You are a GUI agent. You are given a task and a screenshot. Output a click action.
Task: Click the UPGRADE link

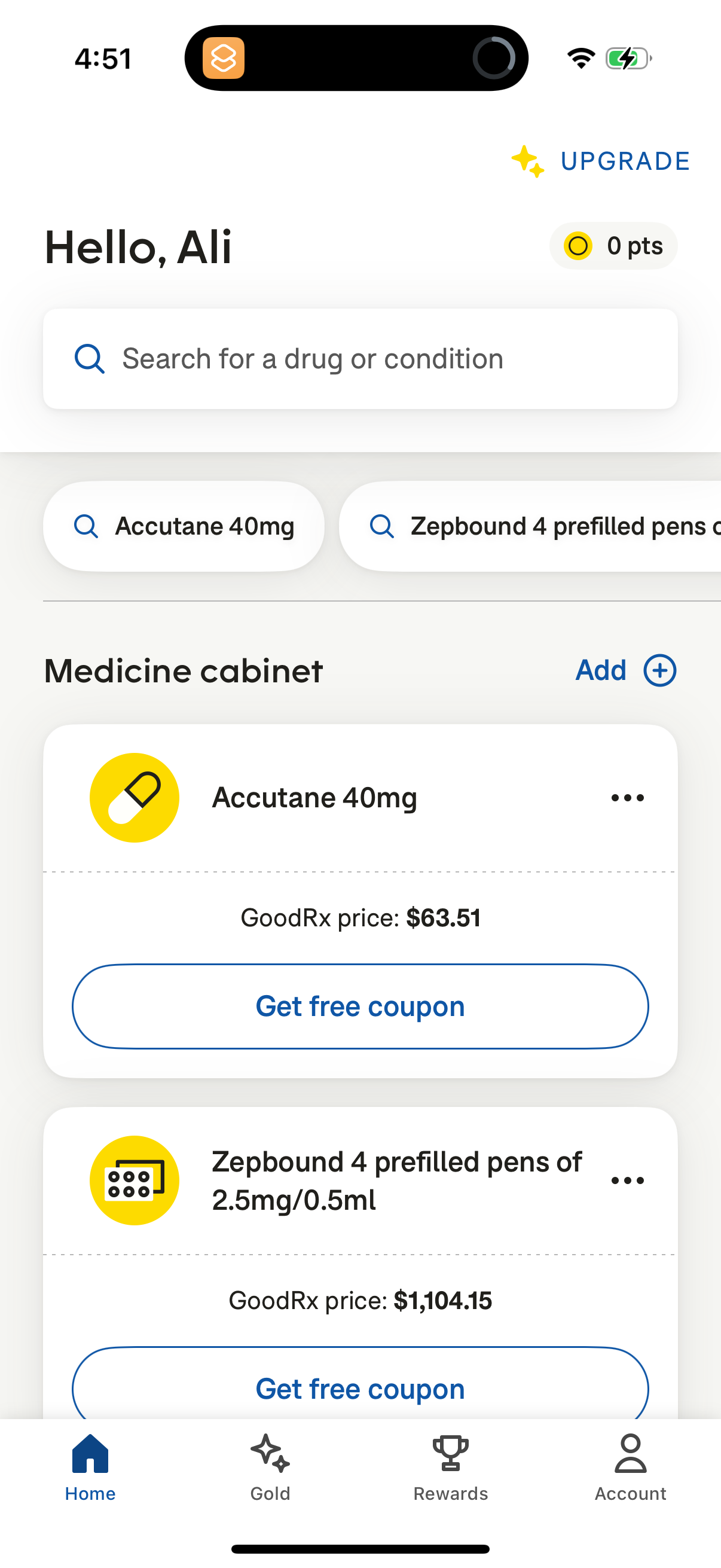point(624,161)
